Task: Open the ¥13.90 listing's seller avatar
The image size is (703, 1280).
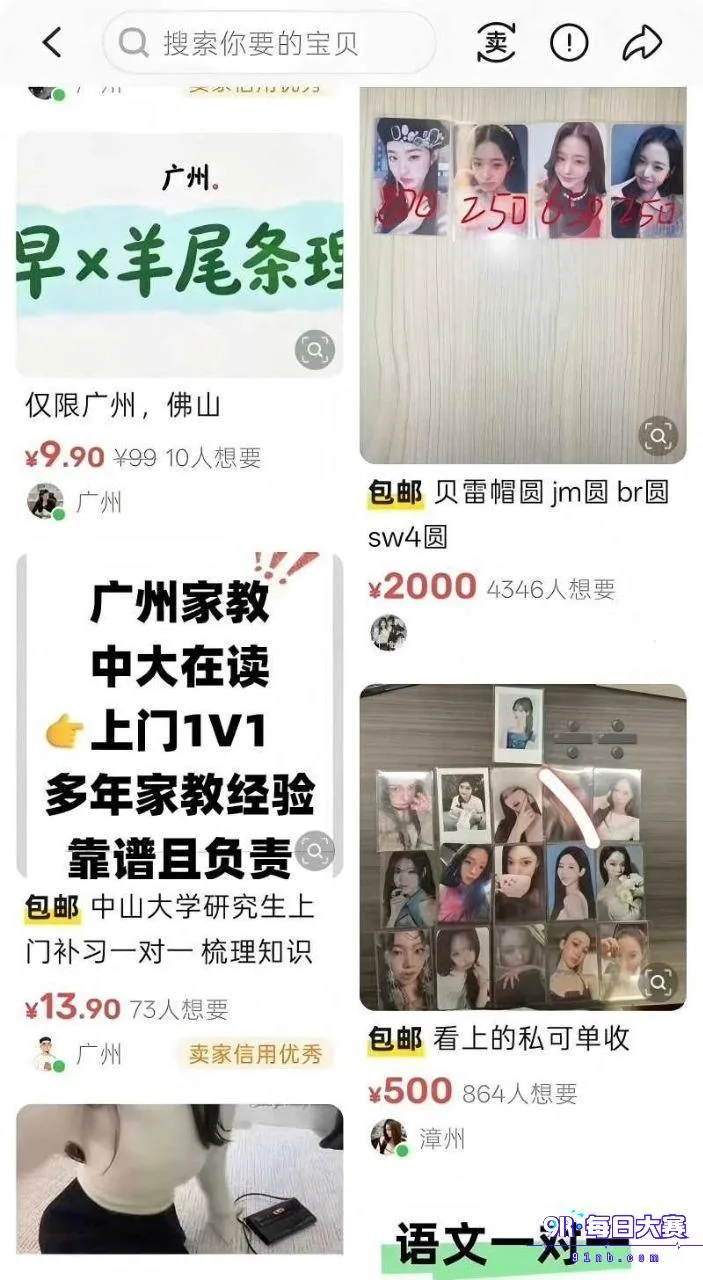Action: point(44,1054)
